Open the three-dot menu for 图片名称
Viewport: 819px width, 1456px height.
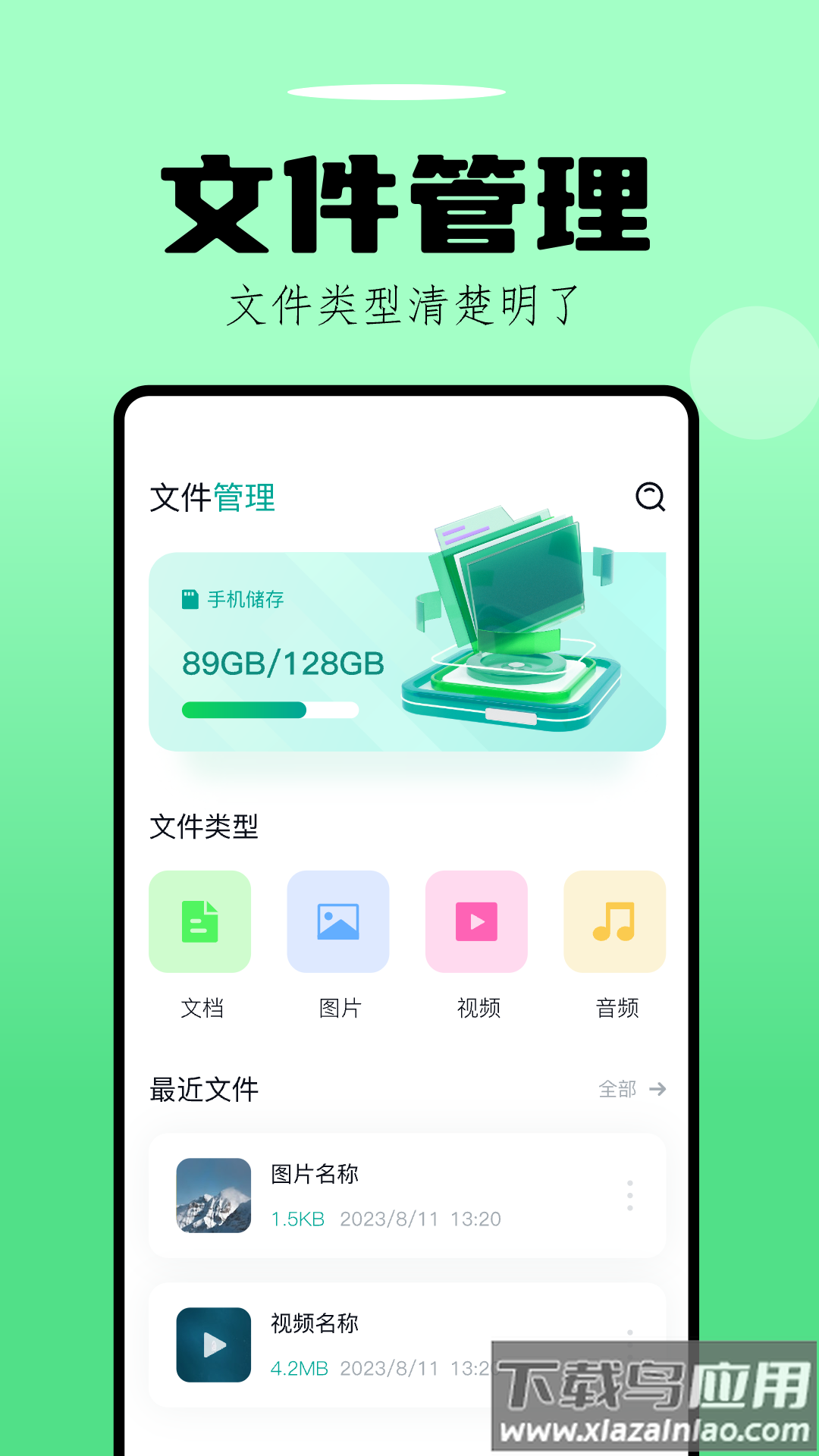point(632,1195)
